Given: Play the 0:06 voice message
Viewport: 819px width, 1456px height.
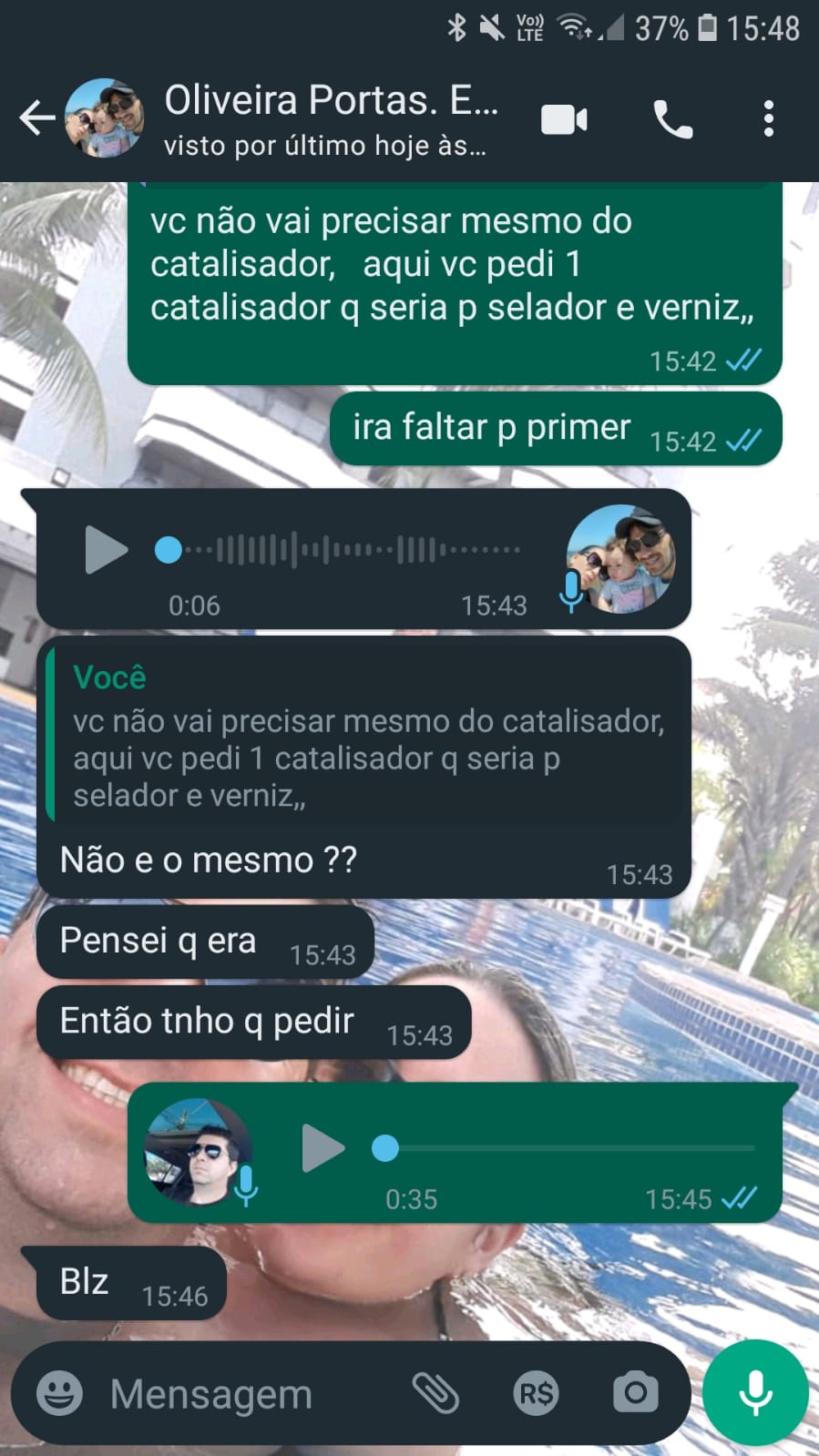Looking at the screenshot, I should tap(106, 550).
